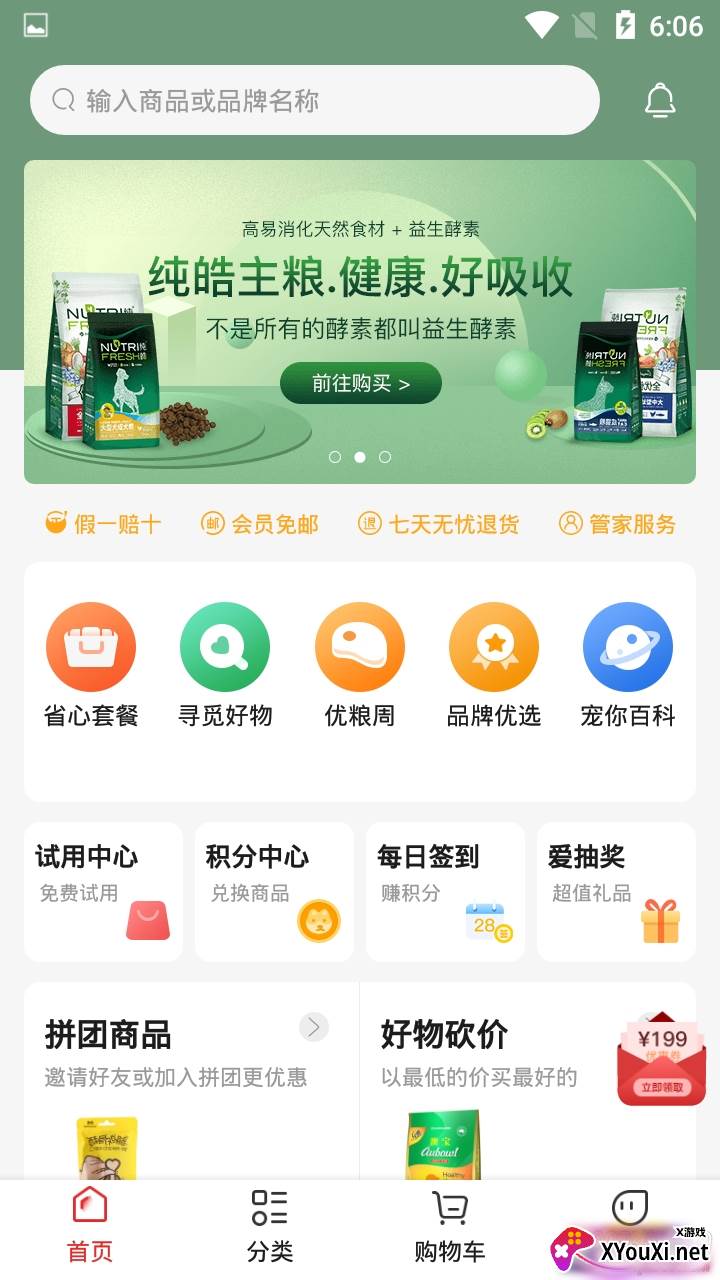Expand the 拼团商品 section arrow
The height and width of the screenshot is (1280, 720).
coord(314,1027)
